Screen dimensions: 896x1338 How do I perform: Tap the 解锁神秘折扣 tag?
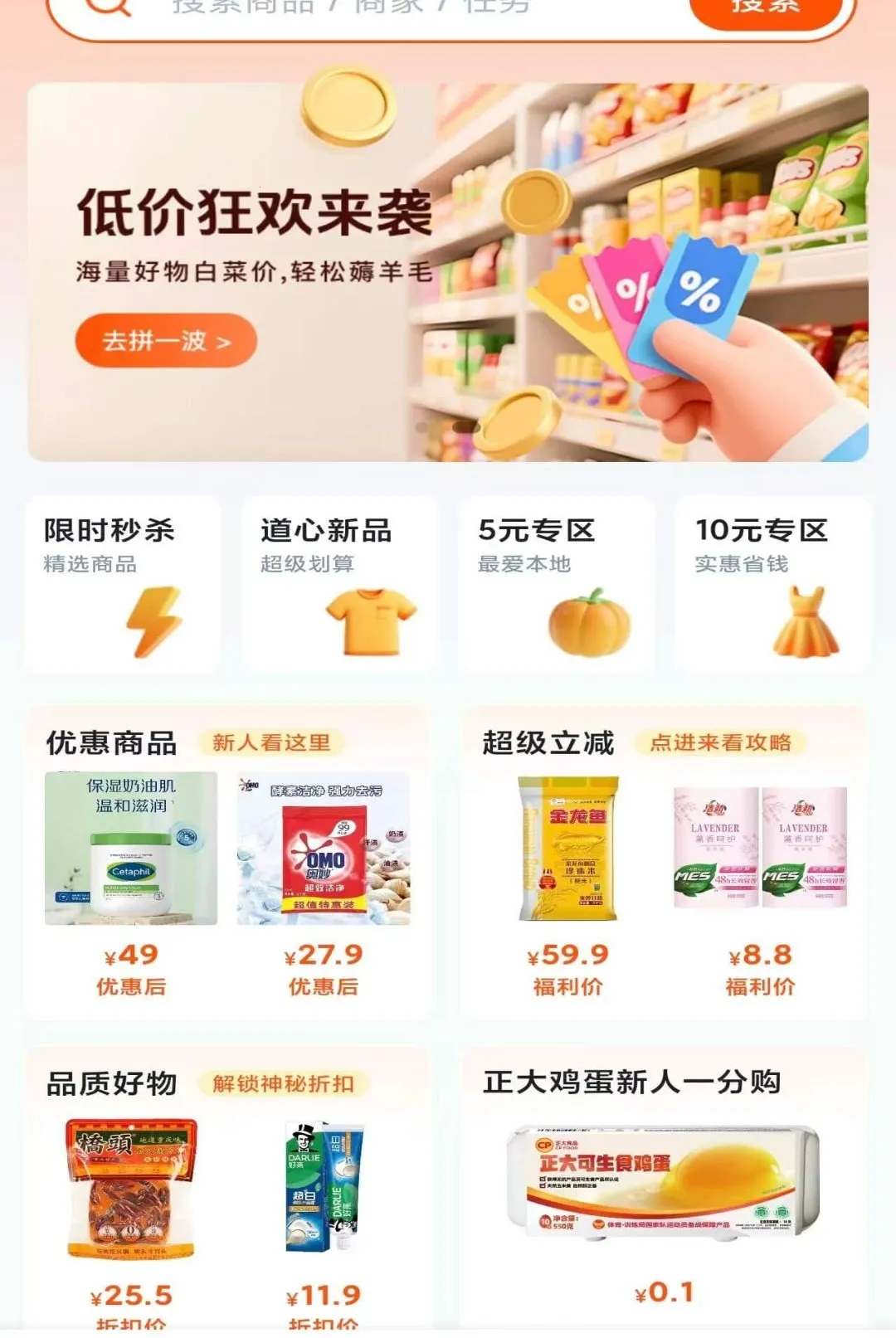click(283, 1083)
